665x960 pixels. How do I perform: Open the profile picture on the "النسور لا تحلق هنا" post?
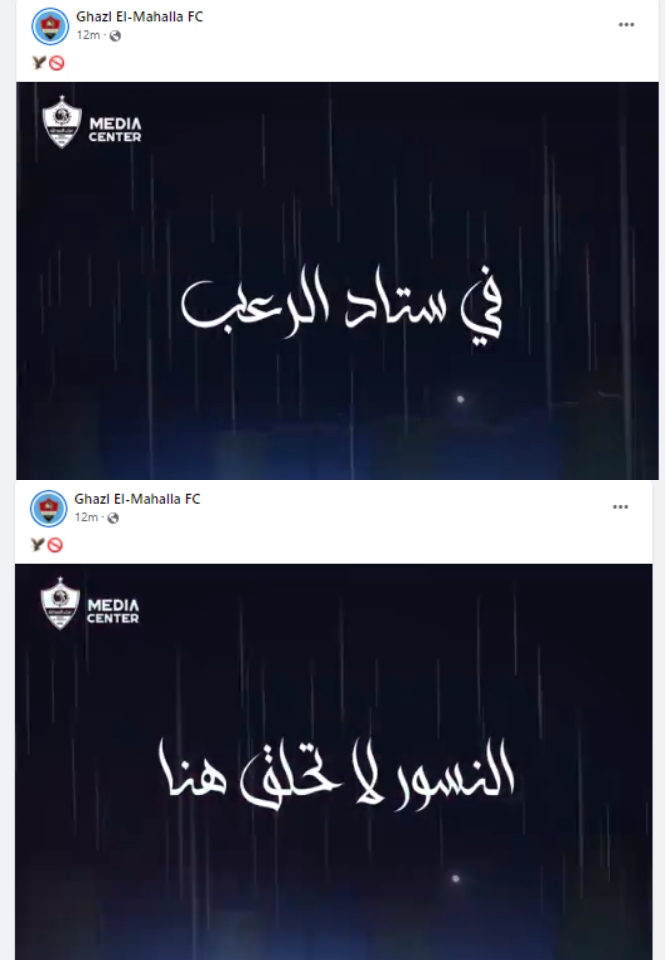point(49,508)
